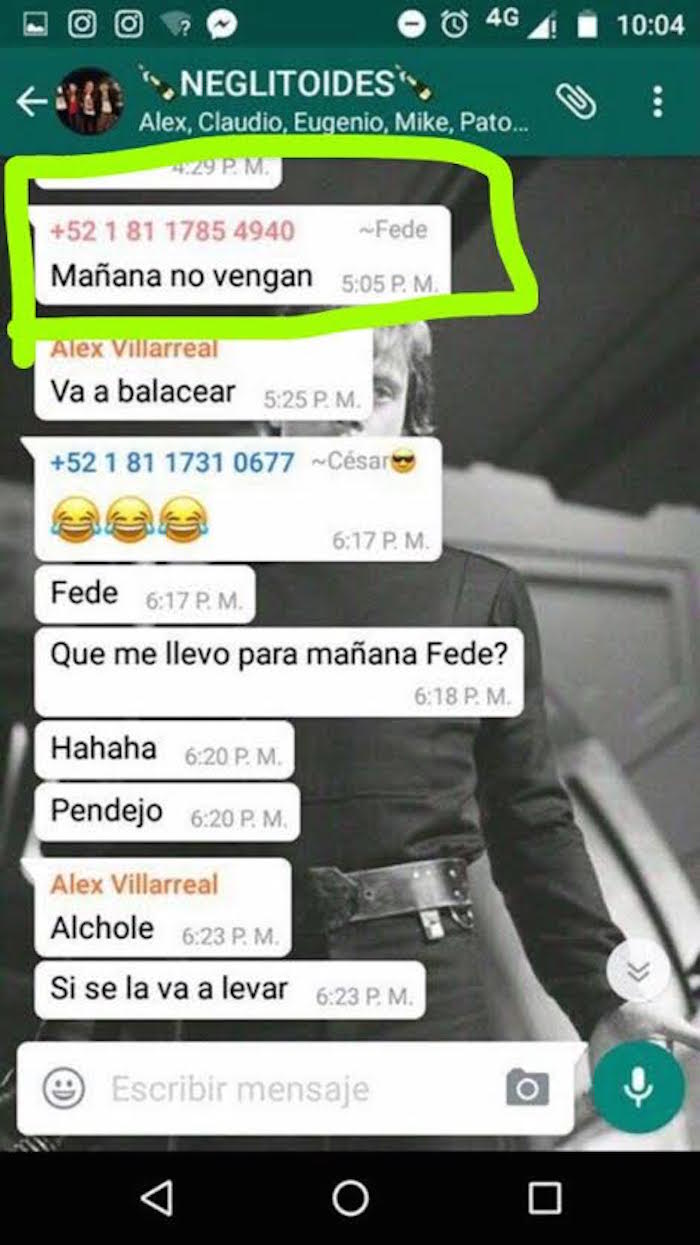
Task: Open the emoji picker
Action: pyautogui.click(x=62, y=1089)
